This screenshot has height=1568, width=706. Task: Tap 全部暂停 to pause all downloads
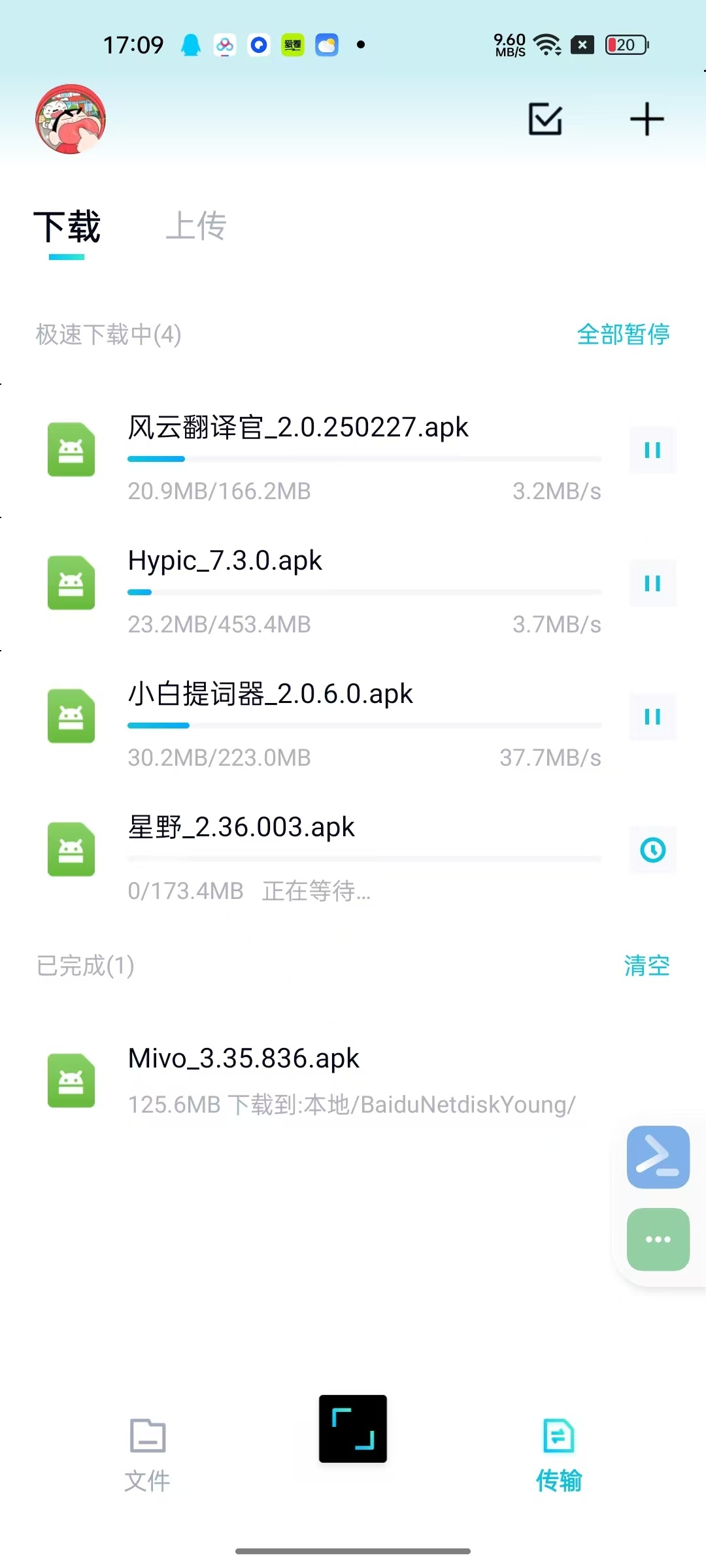tap(622, 335)
